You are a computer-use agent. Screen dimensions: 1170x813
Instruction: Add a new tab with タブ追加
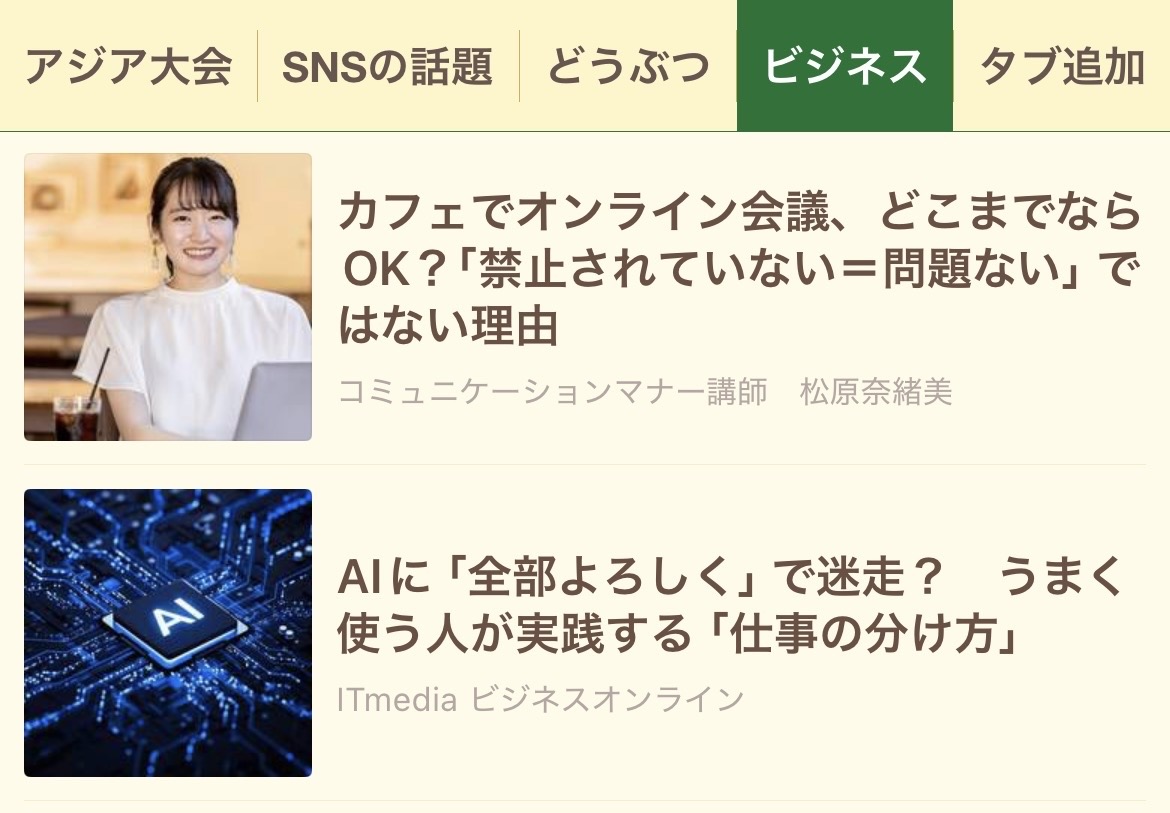(x=1062, y=66)
